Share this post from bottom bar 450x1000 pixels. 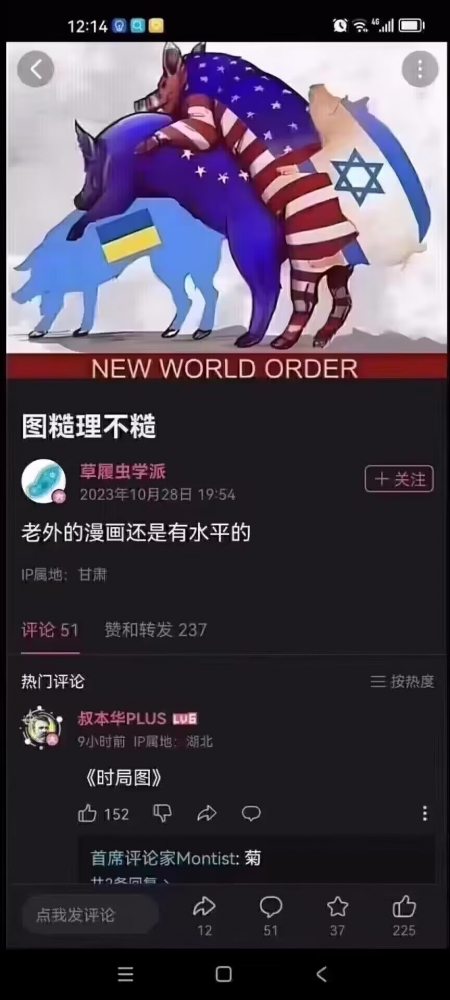[x=204, y=916]
